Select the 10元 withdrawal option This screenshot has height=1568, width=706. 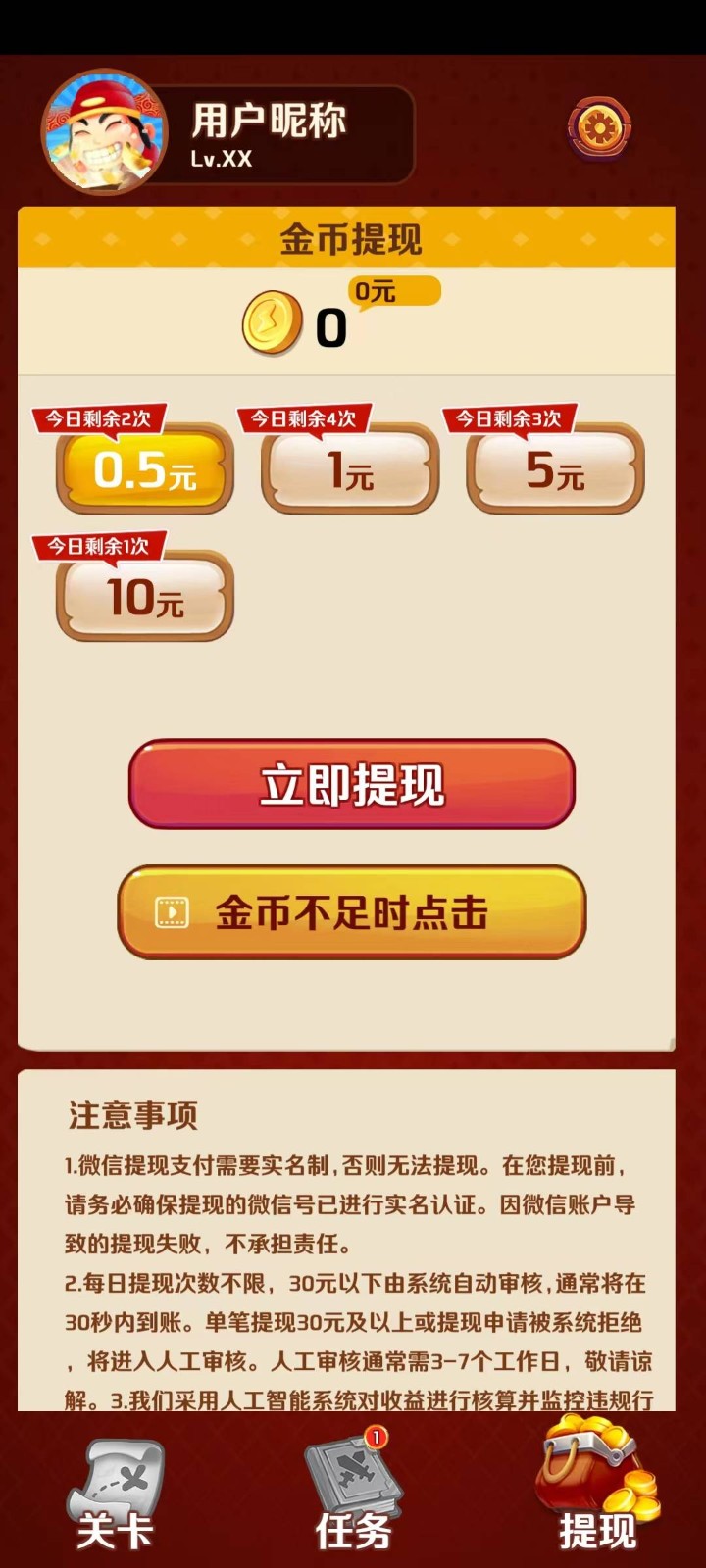pos(145,597)
